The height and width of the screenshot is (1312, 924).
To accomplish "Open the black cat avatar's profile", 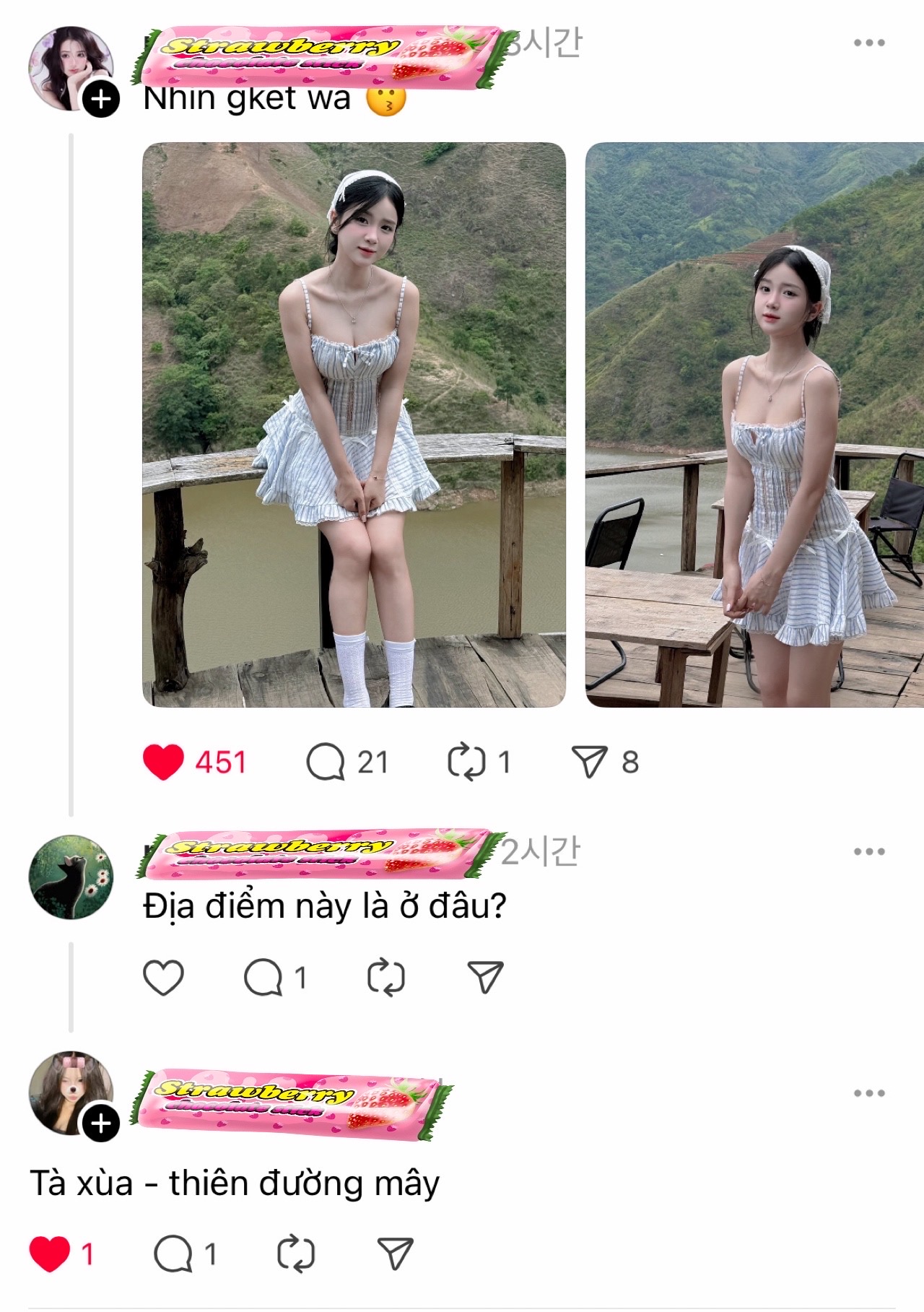I will [x=71, y=877].
